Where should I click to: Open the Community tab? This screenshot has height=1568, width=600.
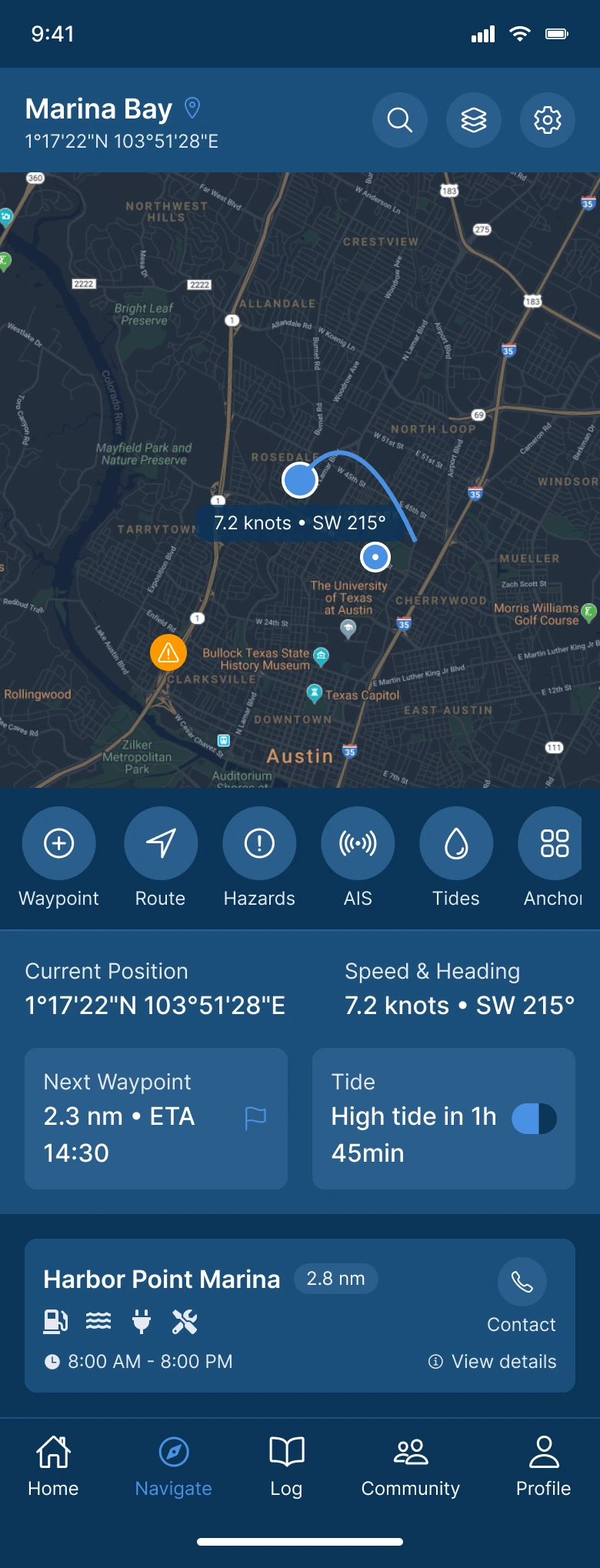tap(411, 1466)
